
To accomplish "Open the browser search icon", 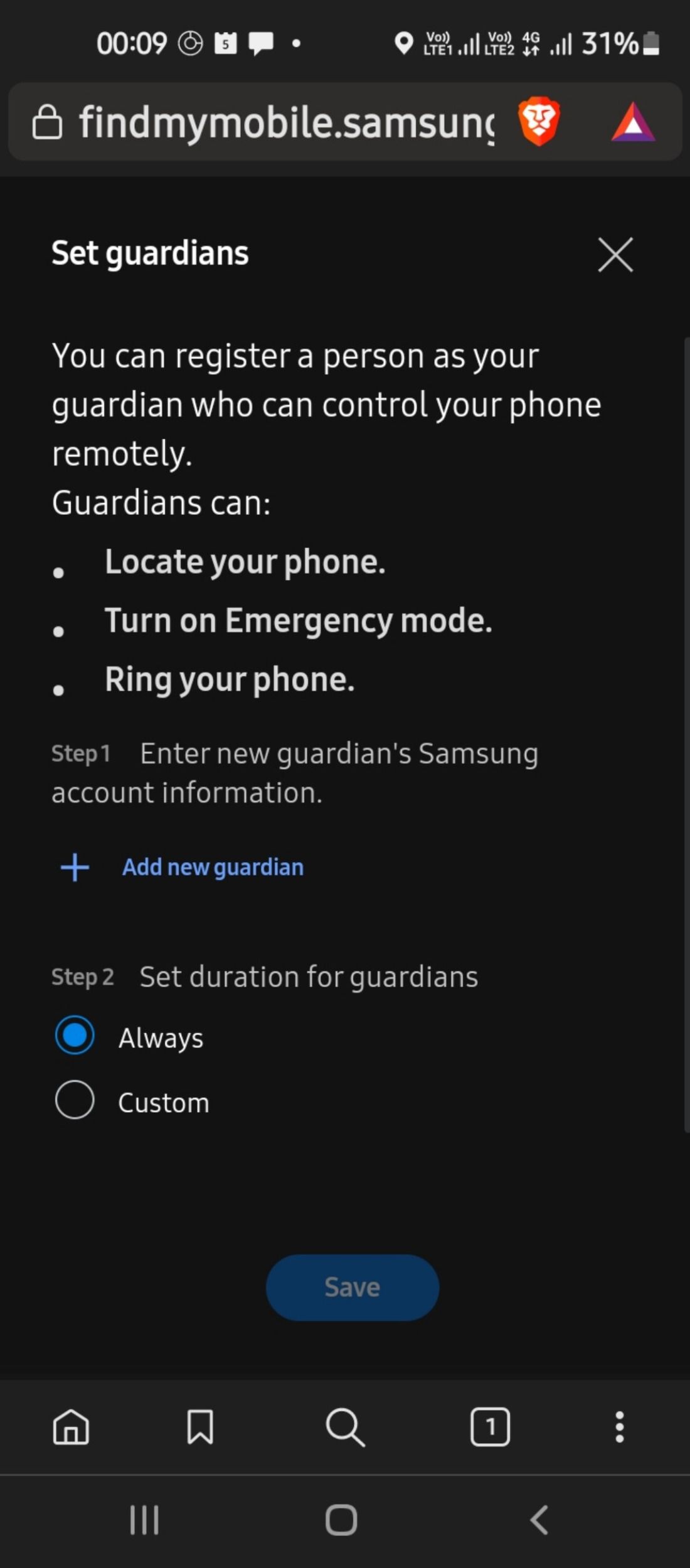I will (x=345, y=1427).
